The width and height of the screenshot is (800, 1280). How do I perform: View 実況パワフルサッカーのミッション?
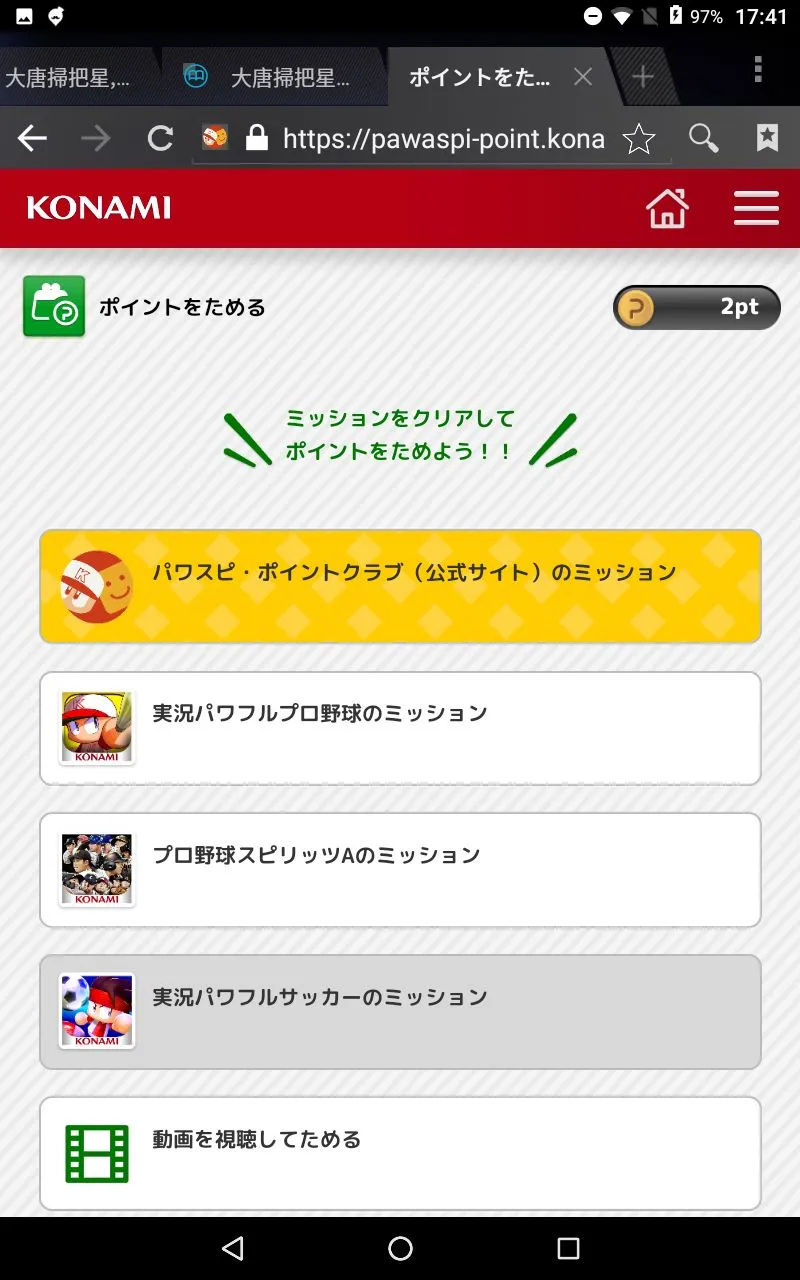coord(400,1012)
